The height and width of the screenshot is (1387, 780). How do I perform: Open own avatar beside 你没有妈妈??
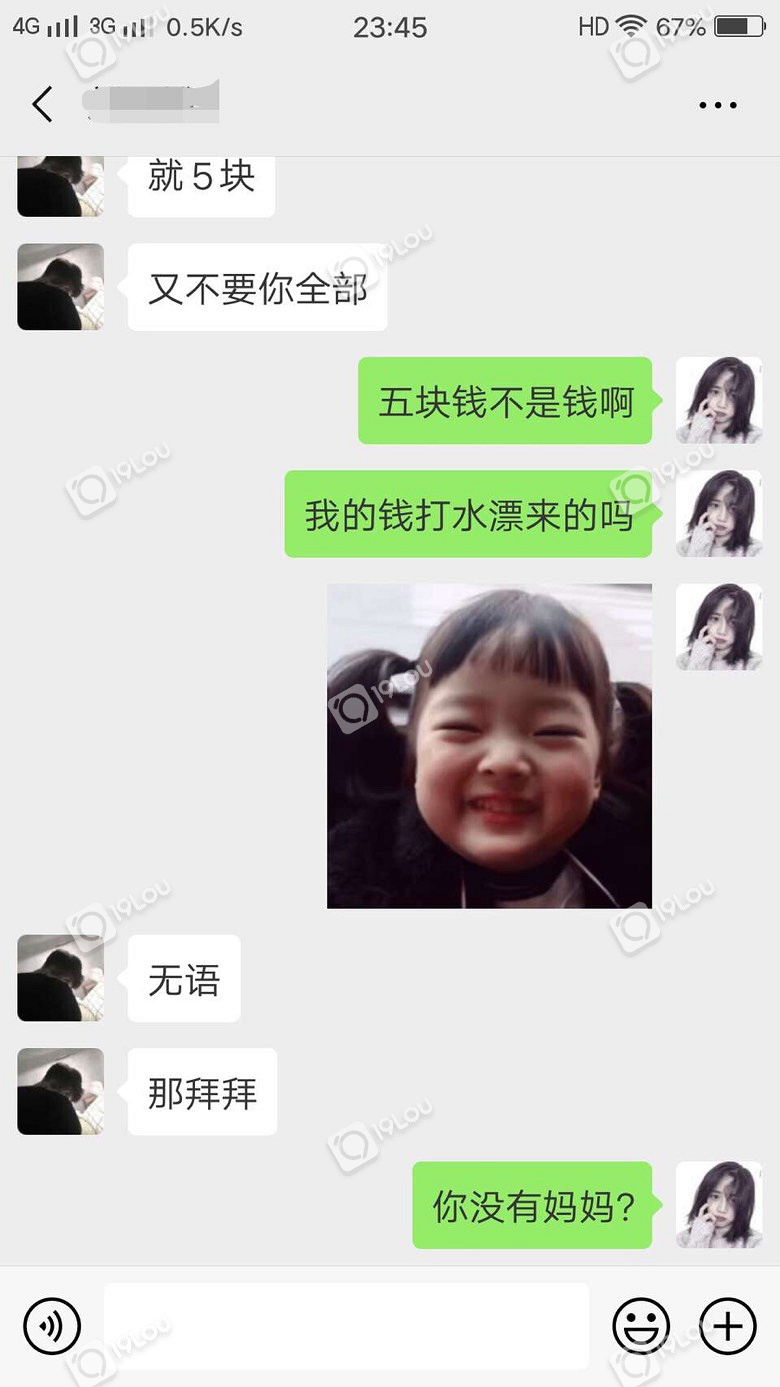tap(718, 1204)
